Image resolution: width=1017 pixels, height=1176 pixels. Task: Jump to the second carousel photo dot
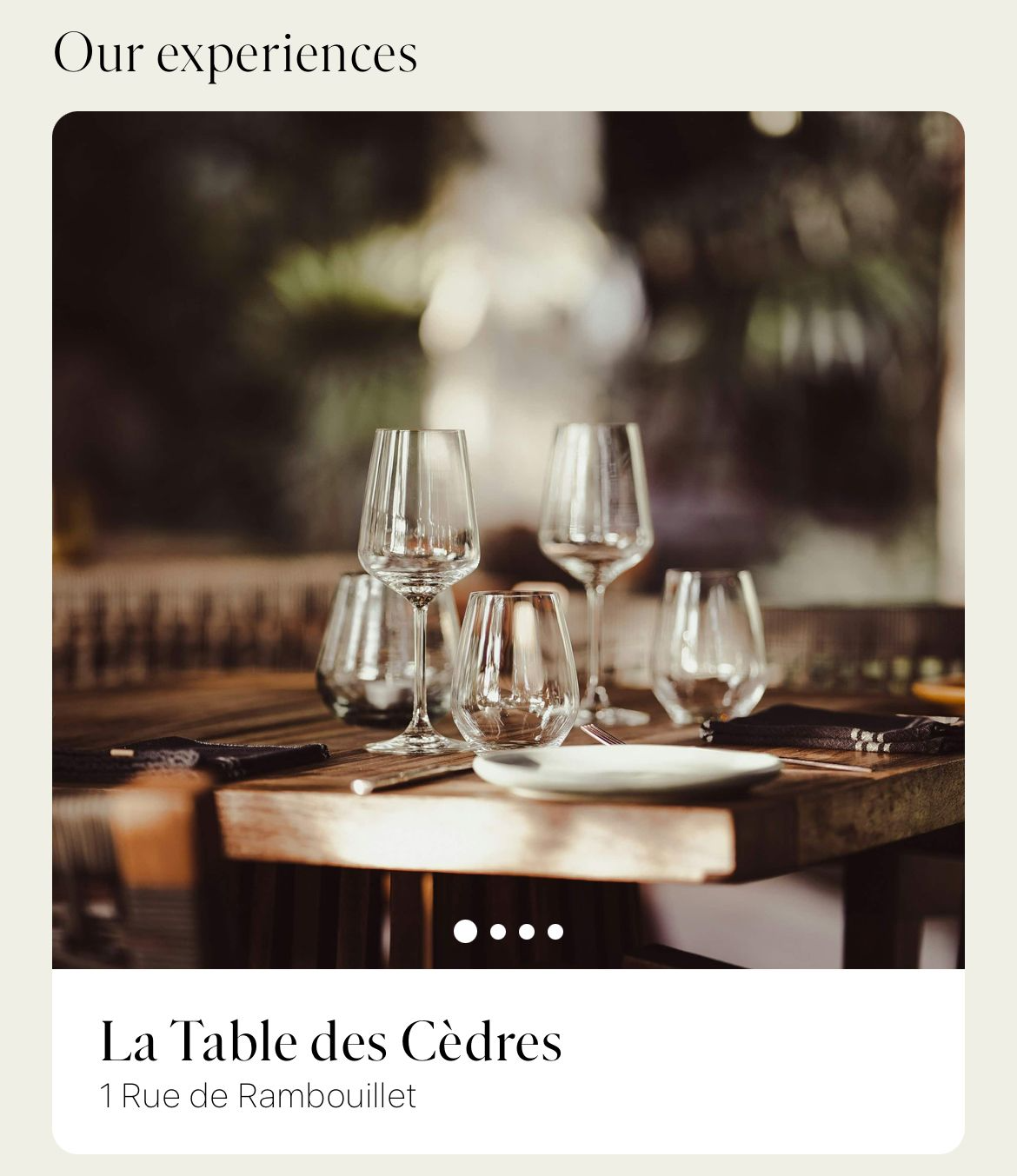point(498,932)
